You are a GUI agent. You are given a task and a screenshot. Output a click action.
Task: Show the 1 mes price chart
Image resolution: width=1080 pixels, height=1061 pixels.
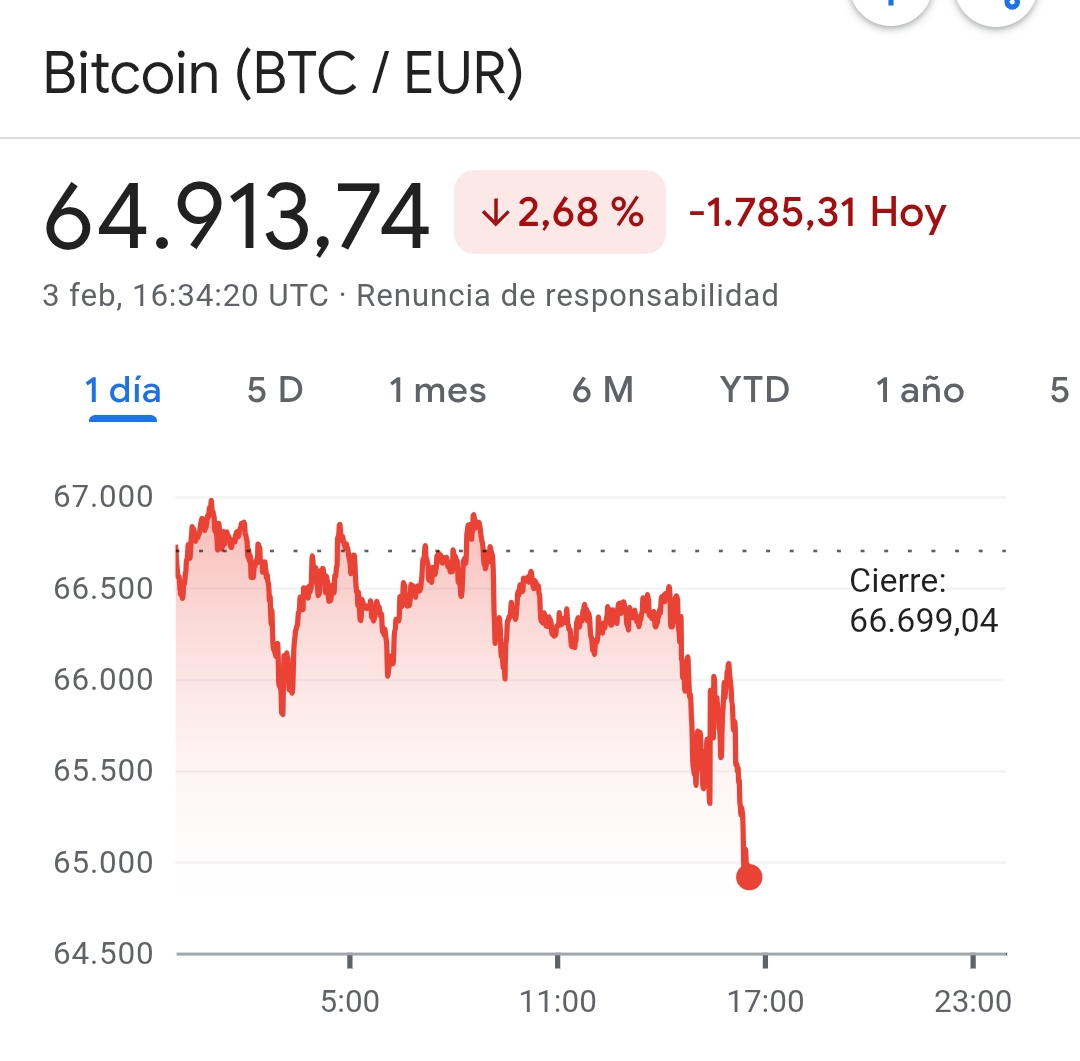tap(437, 390)
